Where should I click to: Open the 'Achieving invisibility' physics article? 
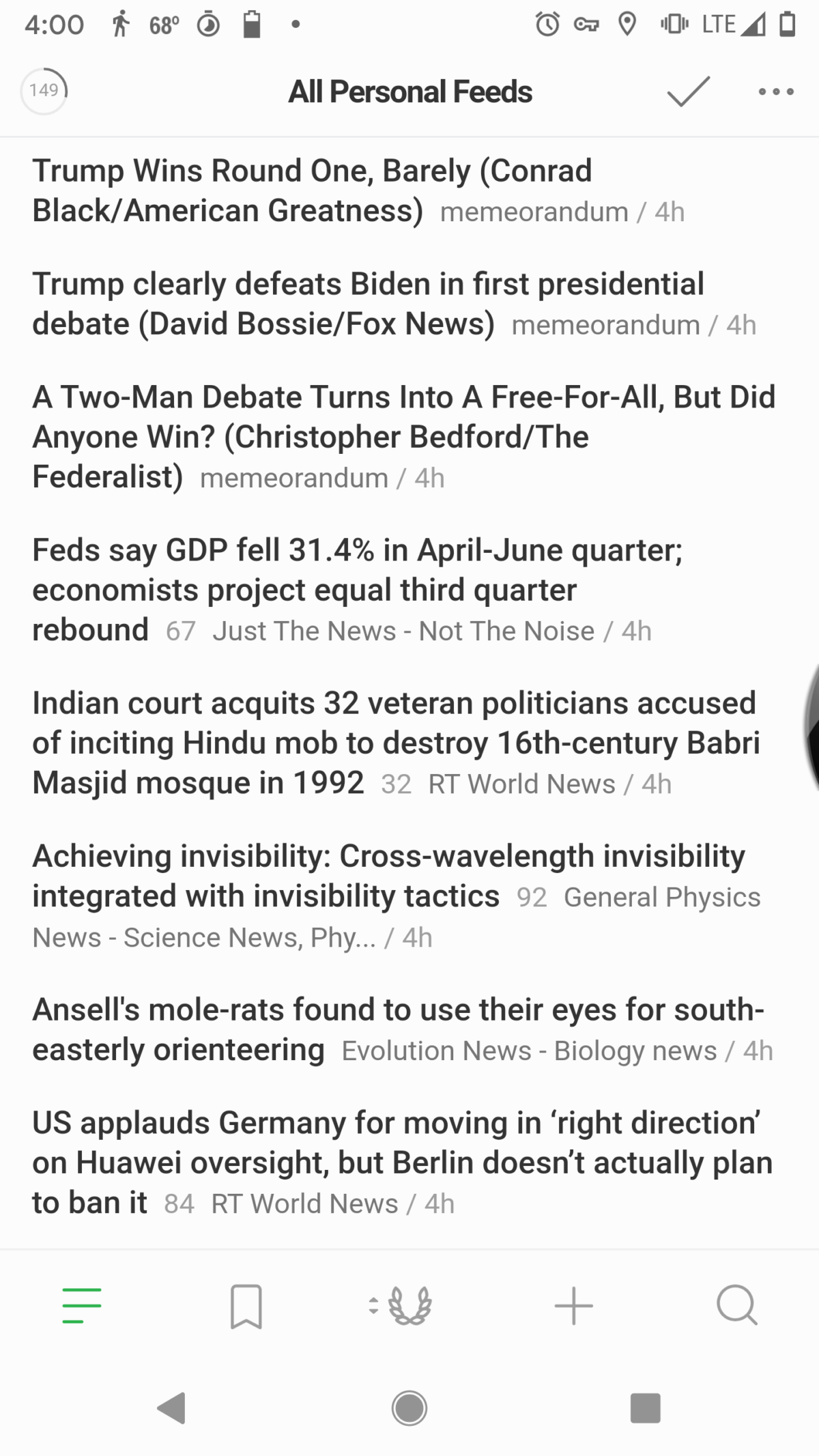tap(388, 895)
